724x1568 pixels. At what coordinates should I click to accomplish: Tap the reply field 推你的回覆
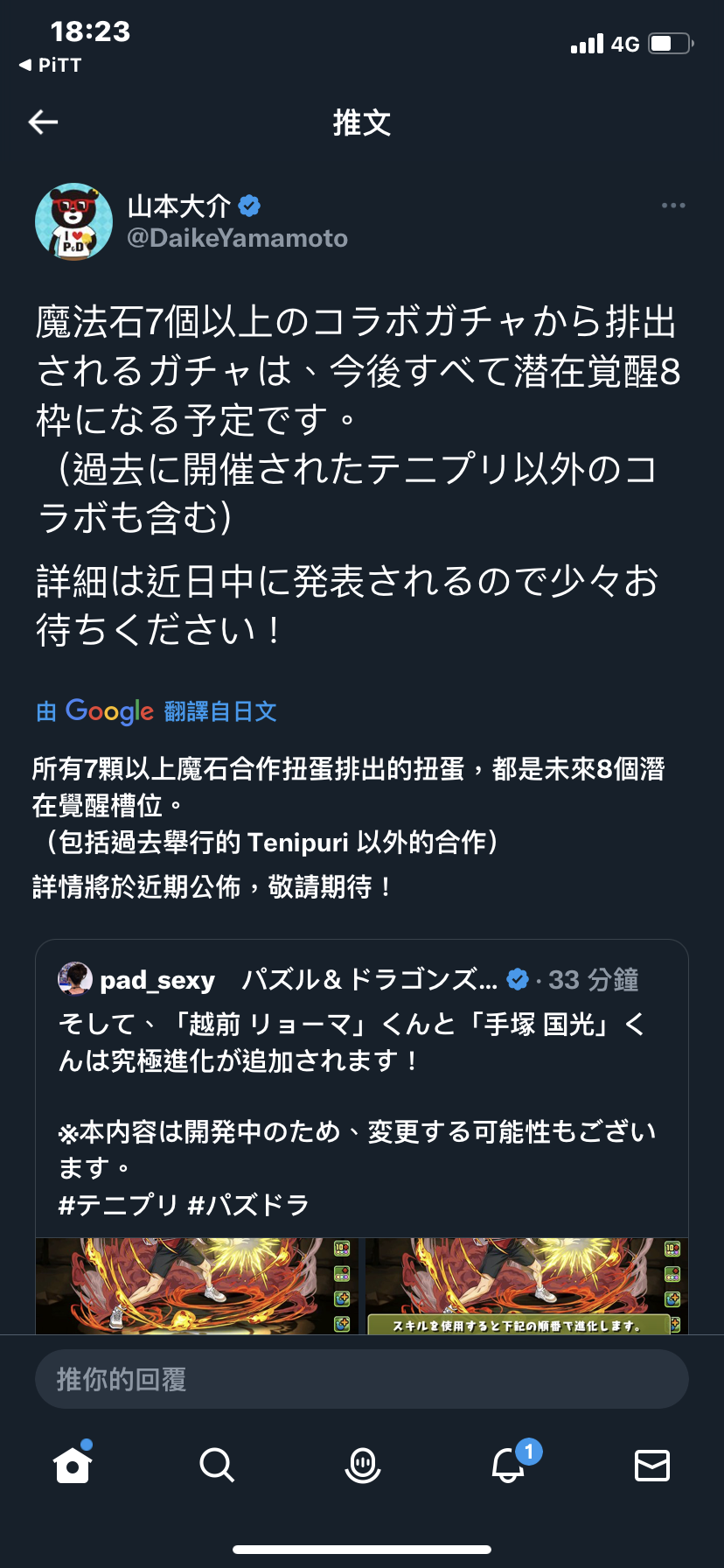(x=361, y=1379)
